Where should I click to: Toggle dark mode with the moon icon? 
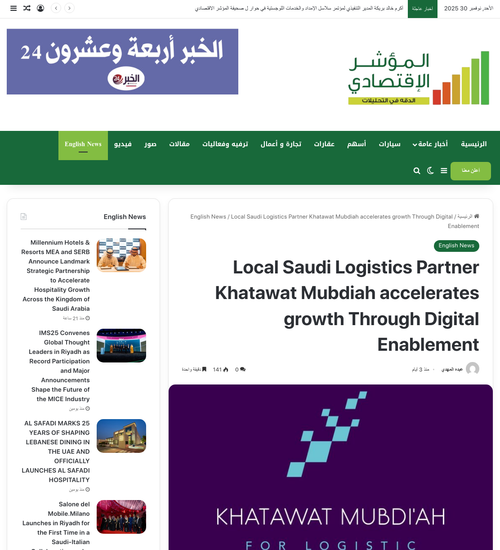[x=430, y=171]
